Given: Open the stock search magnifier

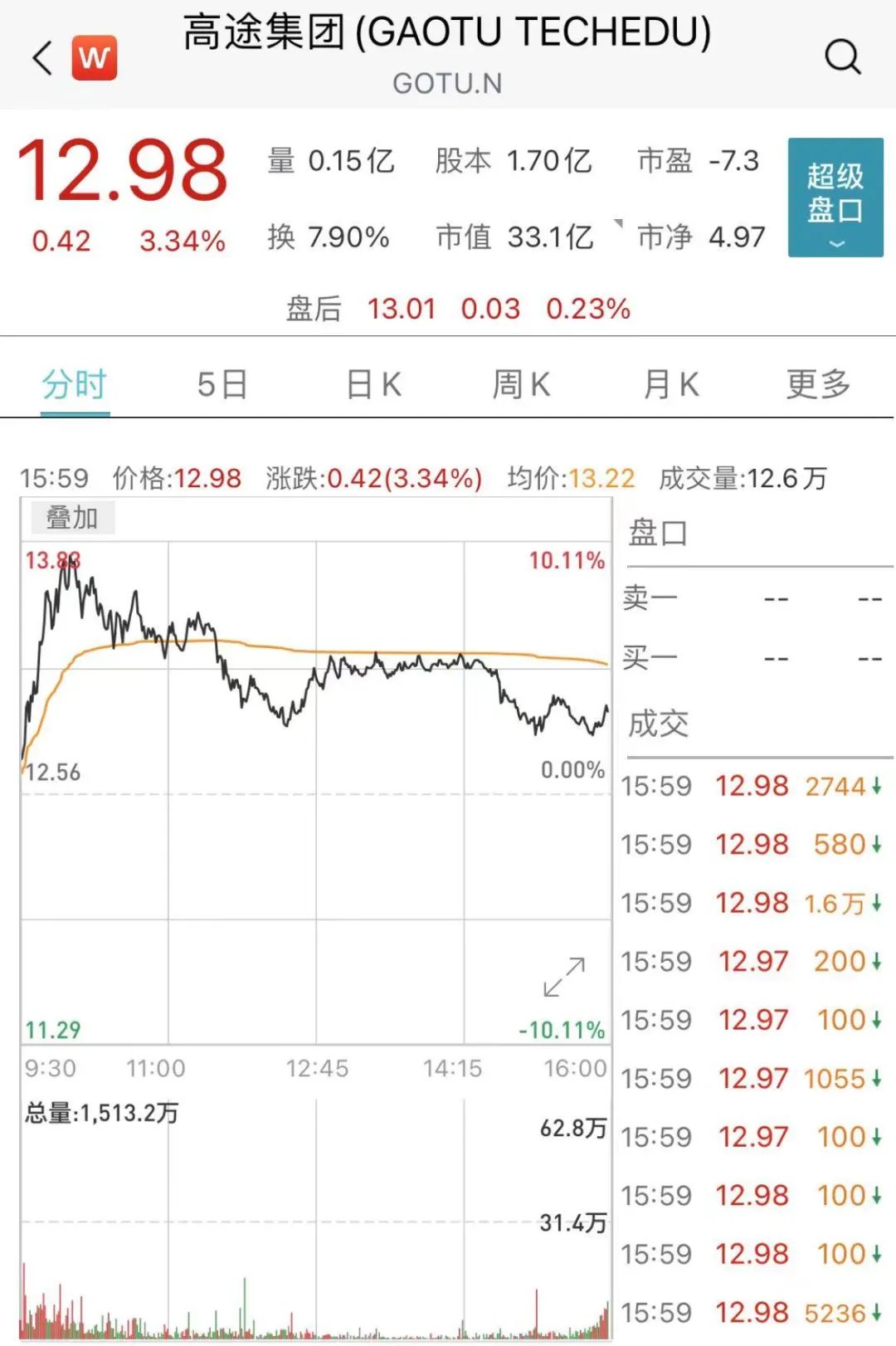Looking at the screenshot, I should (x=843, y=57).
